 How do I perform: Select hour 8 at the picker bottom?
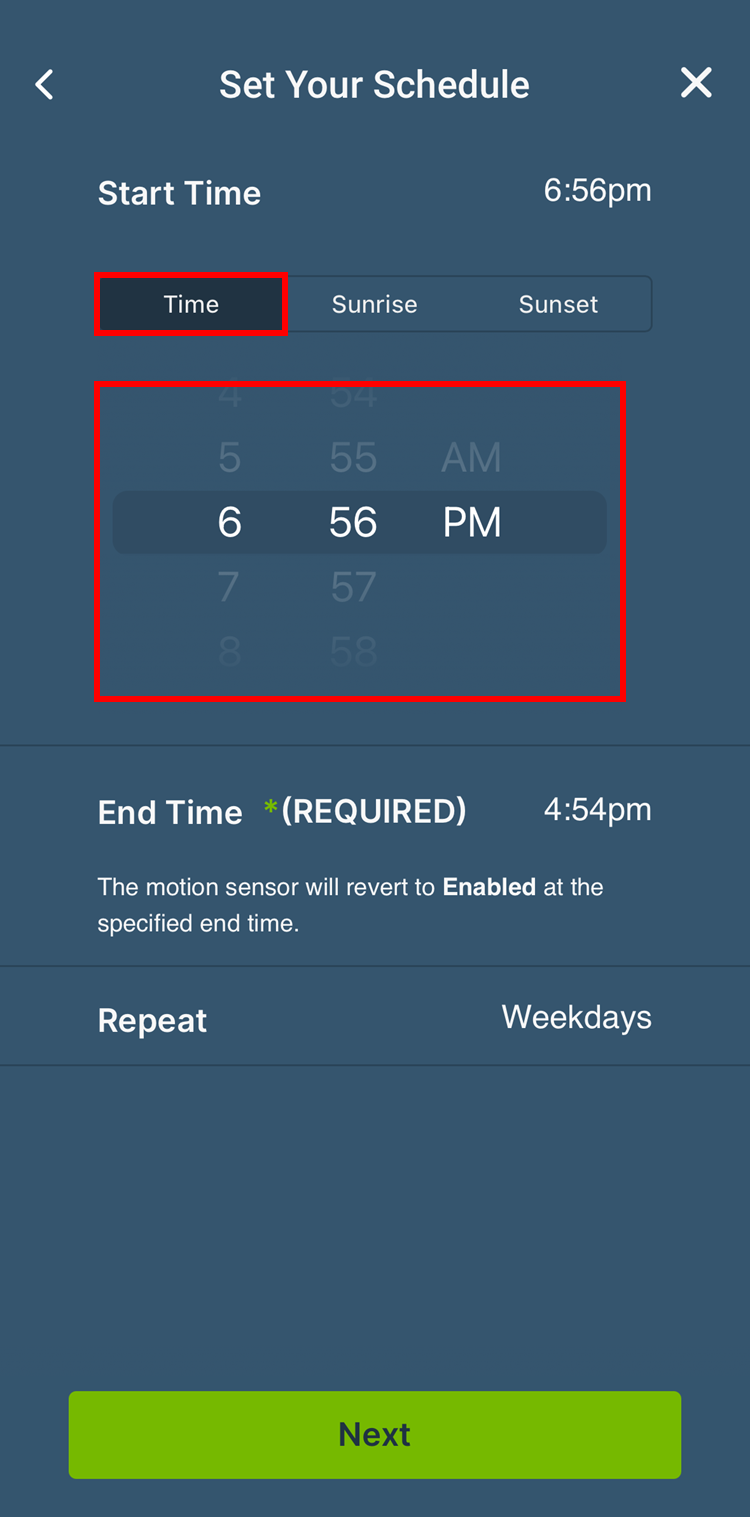pyautogui.click(x=230, y=651)
